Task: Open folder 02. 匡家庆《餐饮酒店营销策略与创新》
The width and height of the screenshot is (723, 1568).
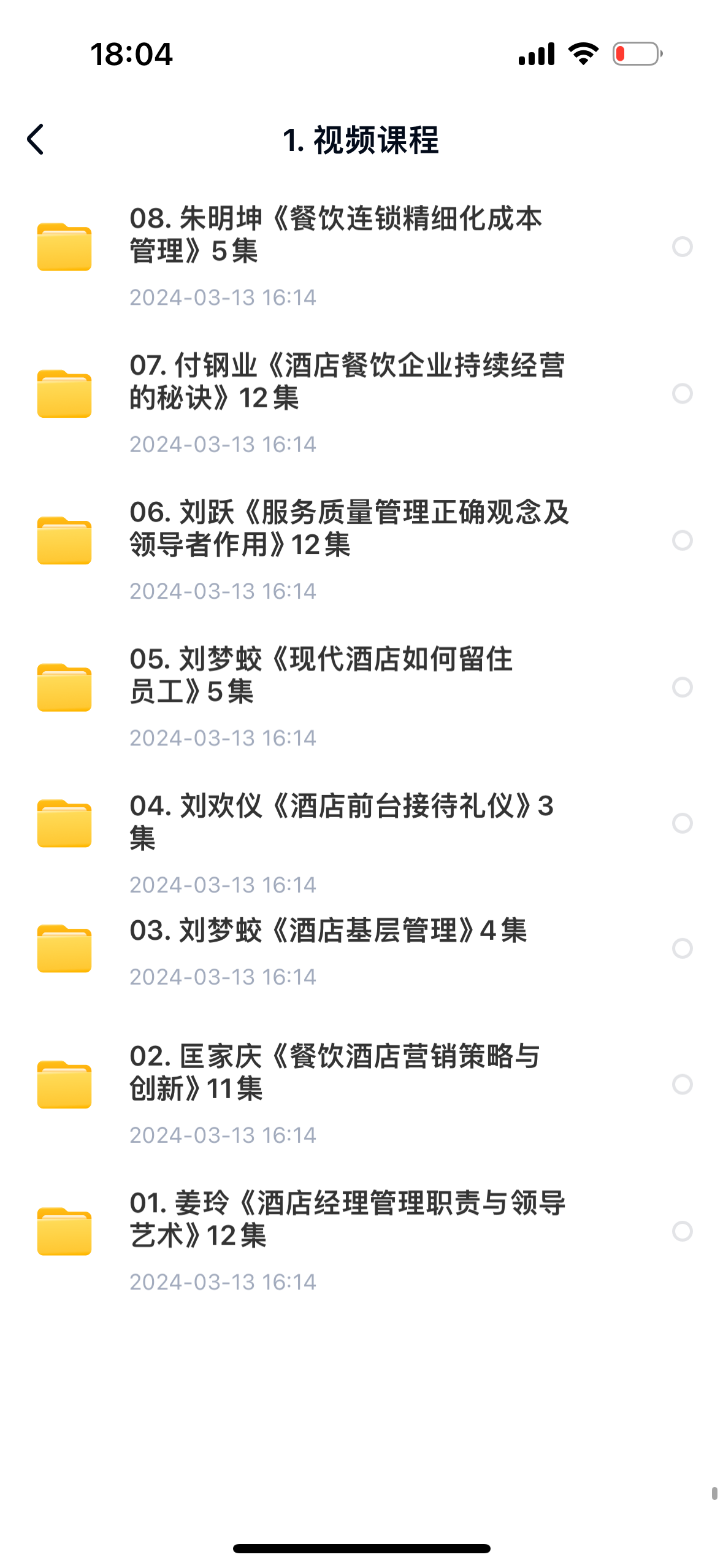Action: [334, 1072]
